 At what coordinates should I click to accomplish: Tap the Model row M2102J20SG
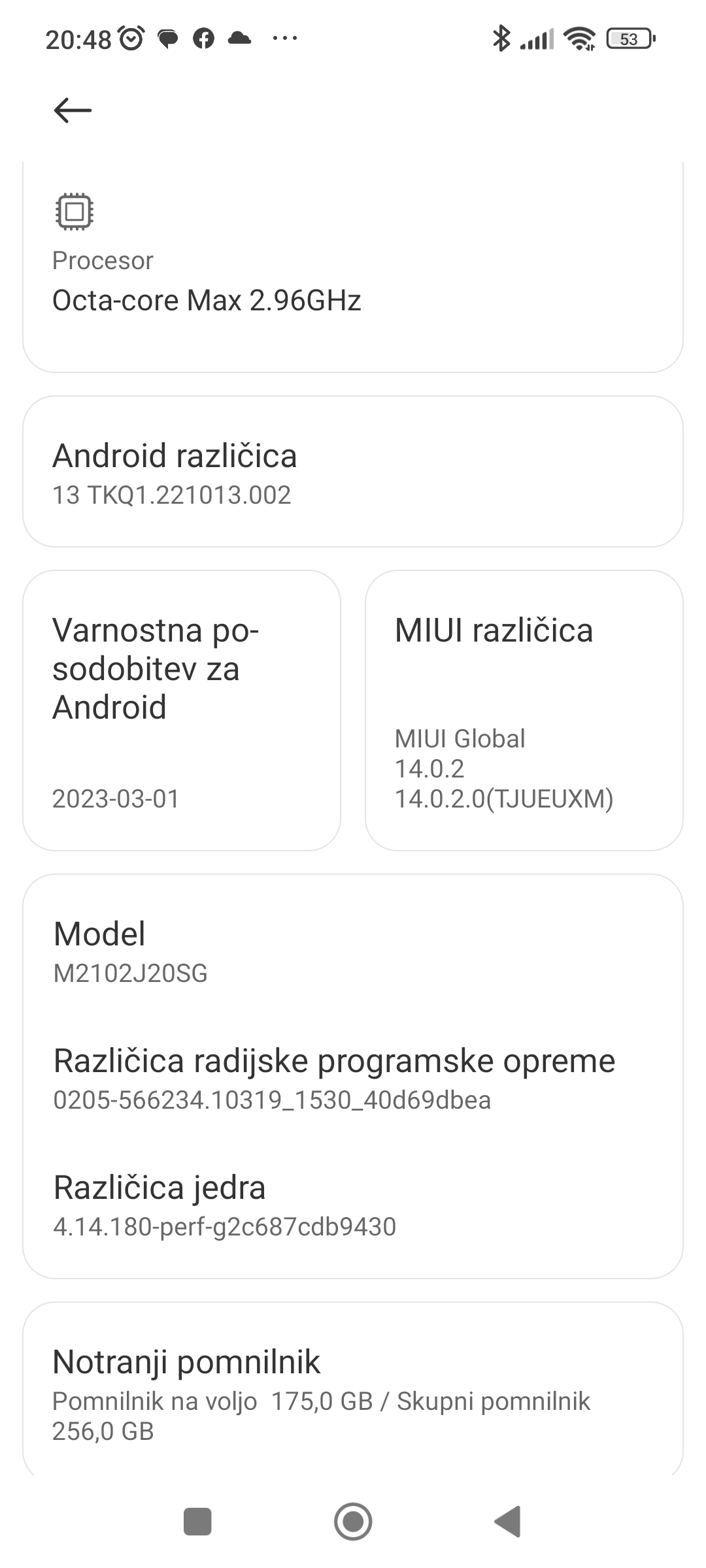pos(353,951)
